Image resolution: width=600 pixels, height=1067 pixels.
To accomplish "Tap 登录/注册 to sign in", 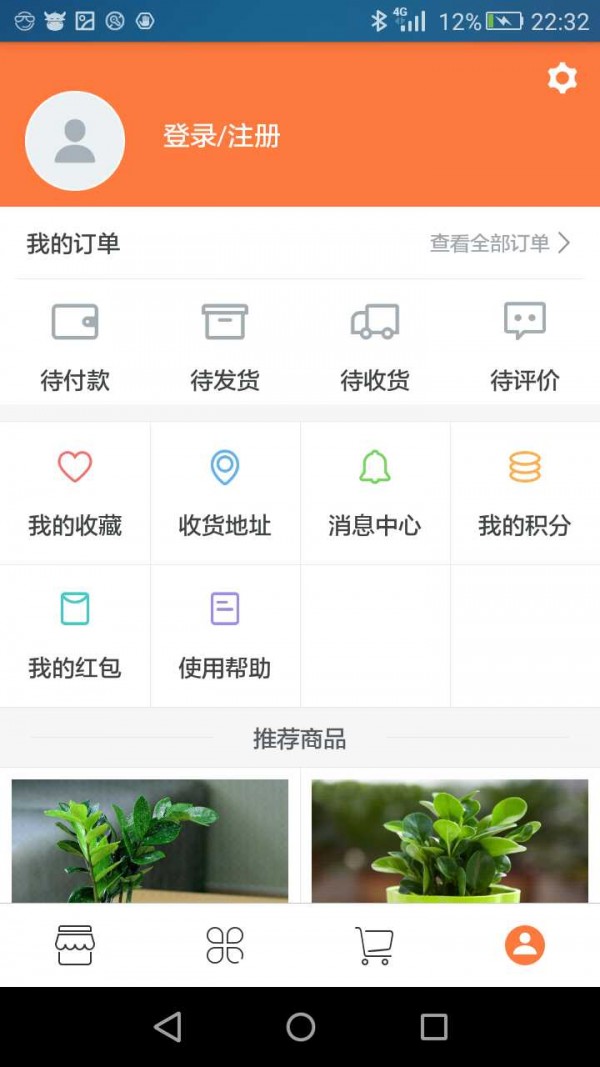I will pos(221,136).
